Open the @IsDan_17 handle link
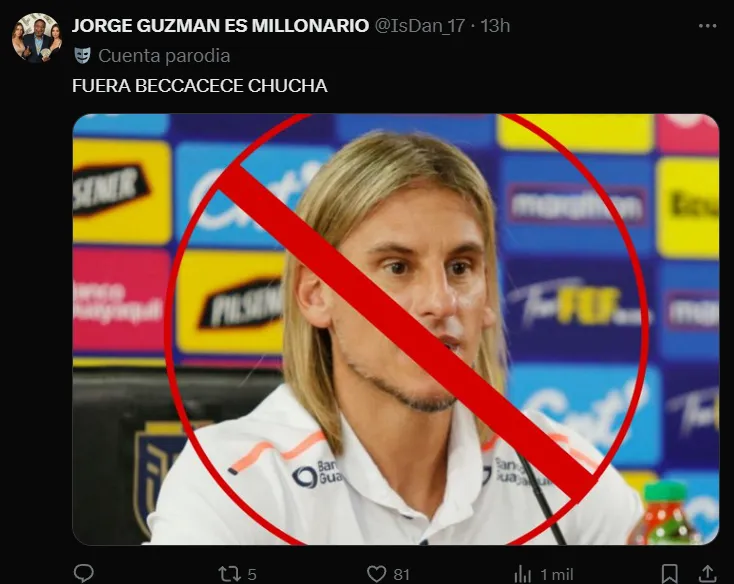The width and height of the screenshot is (734, 584). 420,26
